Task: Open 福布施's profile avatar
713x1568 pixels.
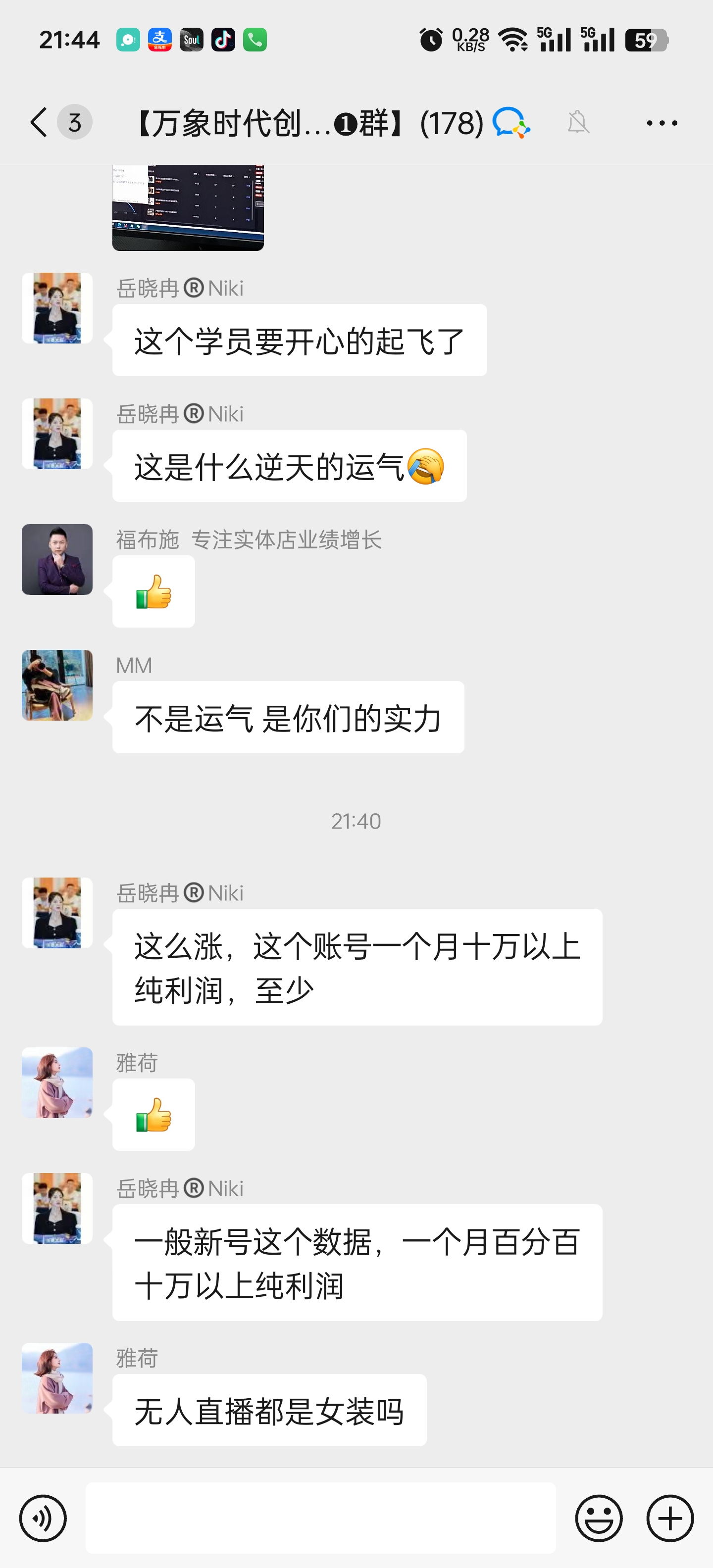Action: [57, 559]
